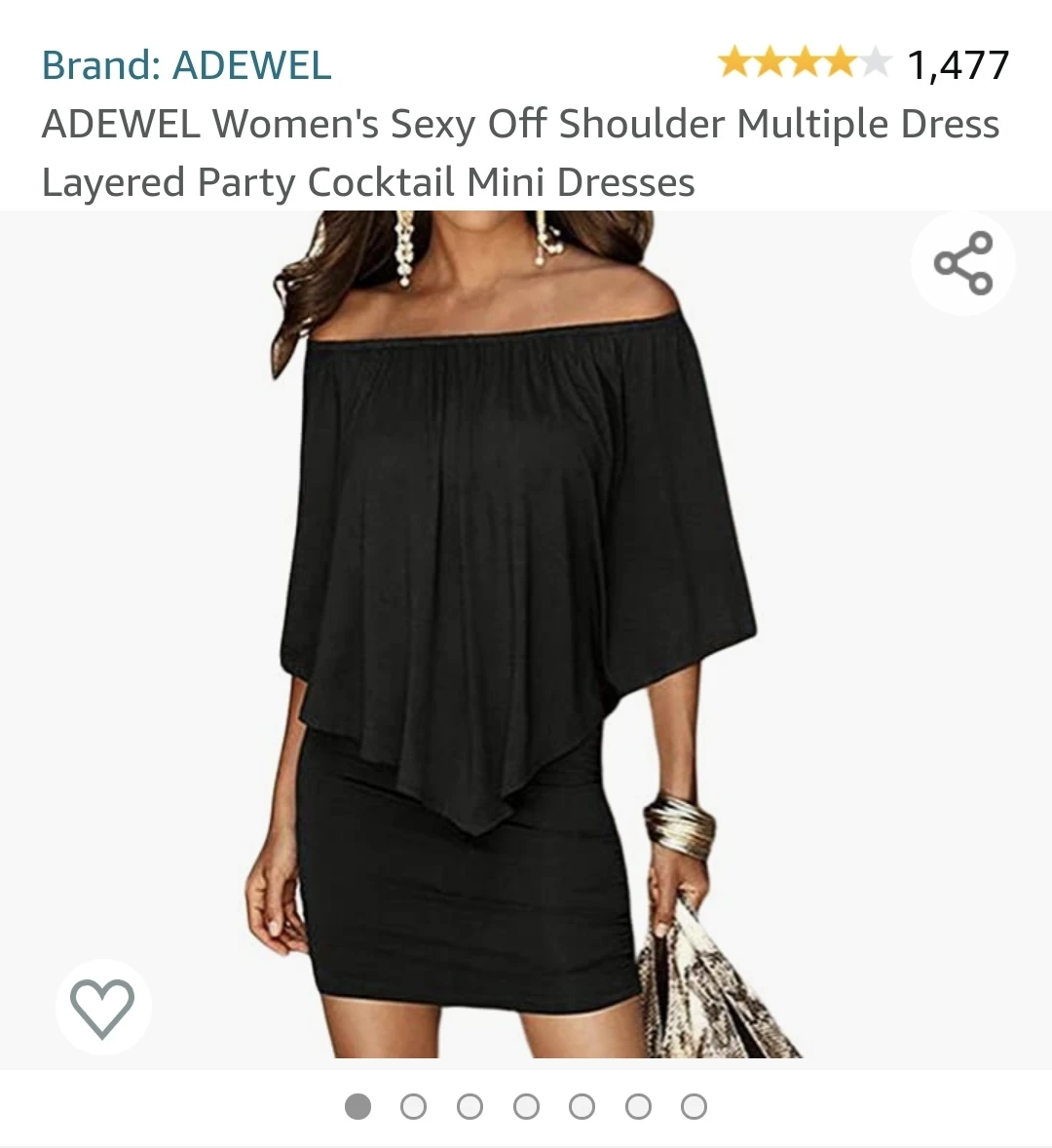Jump to the last image dot

click(694, 1107)
